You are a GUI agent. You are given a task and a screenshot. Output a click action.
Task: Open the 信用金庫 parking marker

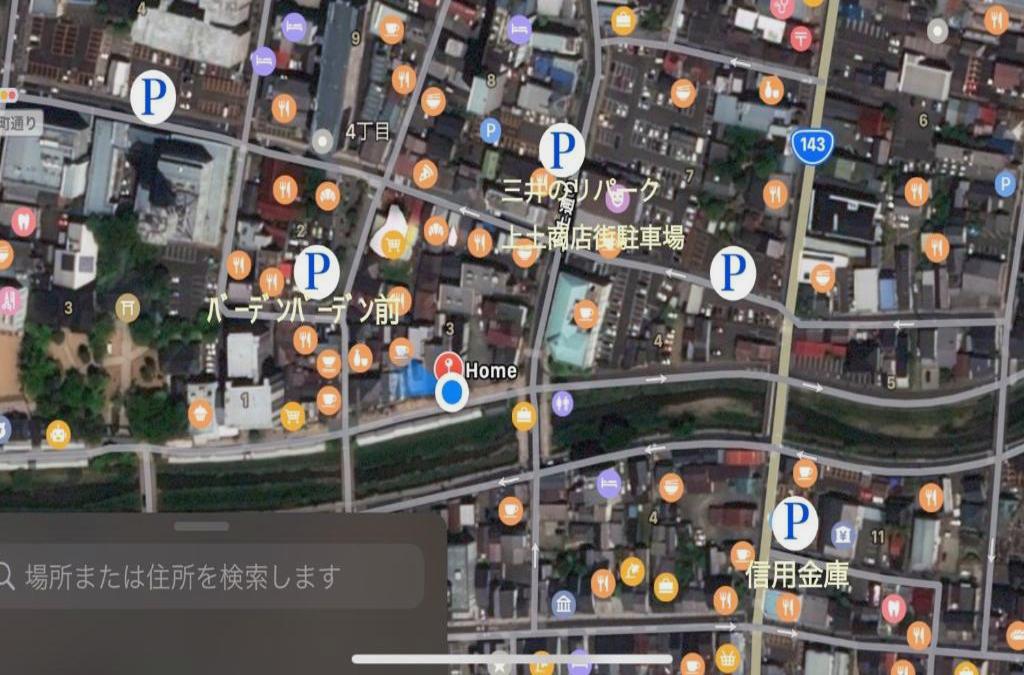pyautogui.click(x=796, y=524)
